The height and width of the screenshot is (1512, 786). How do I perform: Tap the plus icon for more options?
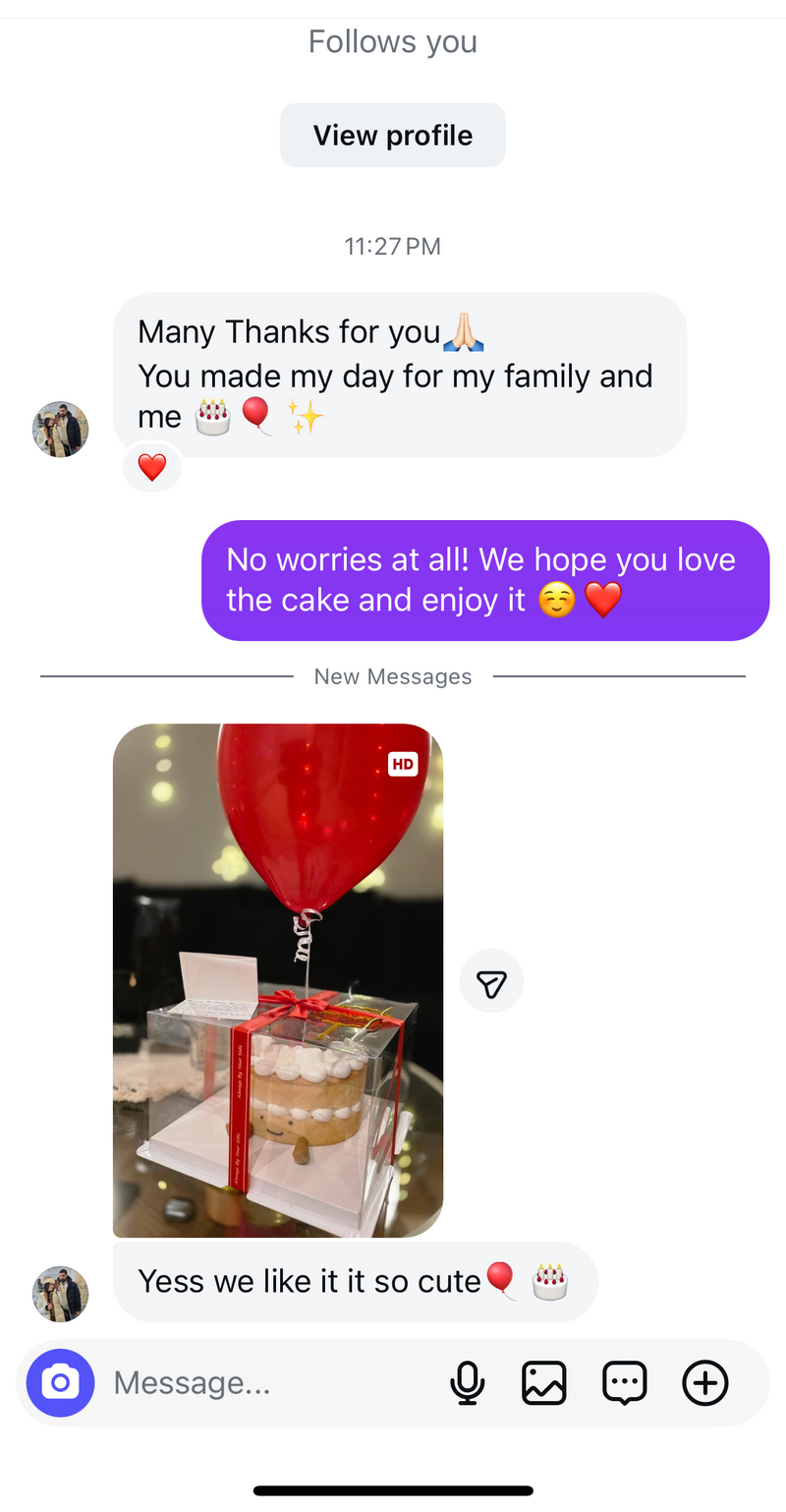tap(704, 1383)
